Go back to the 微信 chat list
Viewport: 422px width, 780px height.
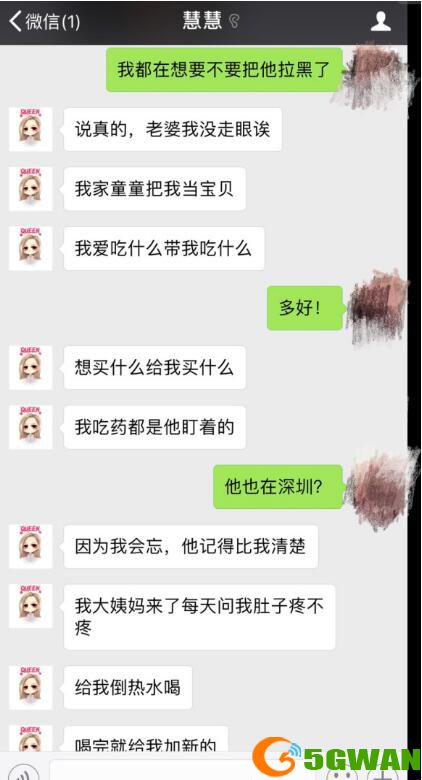(44, 21)
